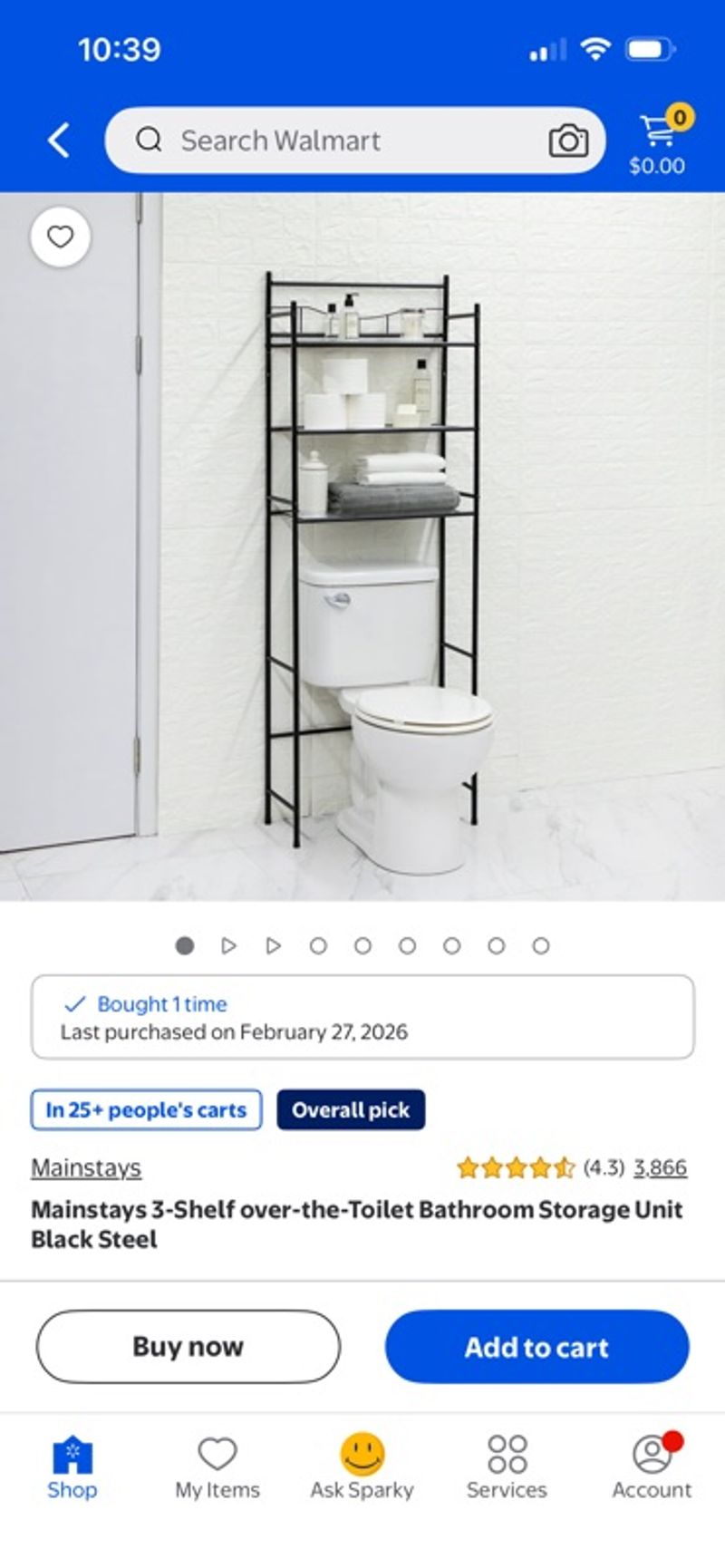This screenshot has height=1568, width=725.
Task: Add product to favorites with heart icon
Action: pos(60,237)
